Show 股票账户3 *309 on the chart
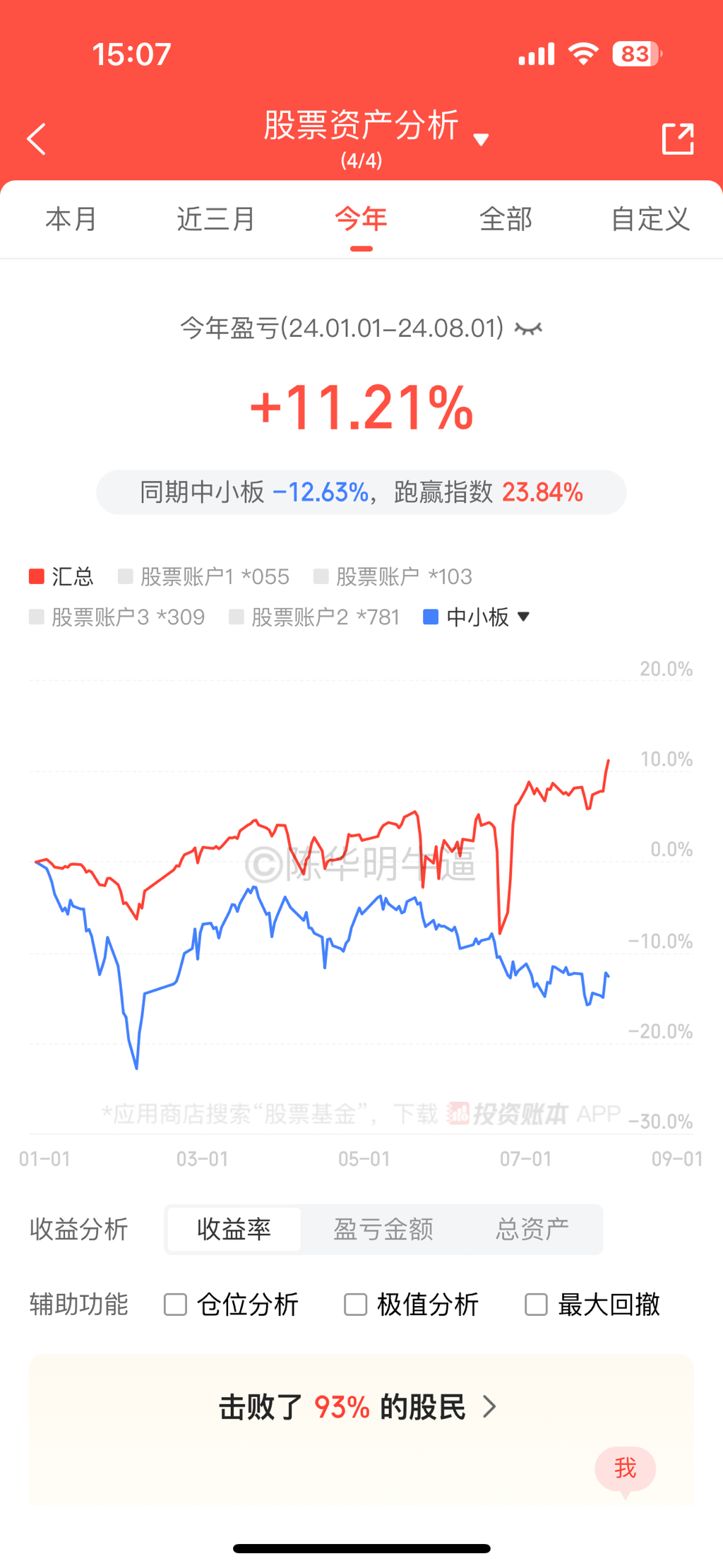 (x=117, y=617)
